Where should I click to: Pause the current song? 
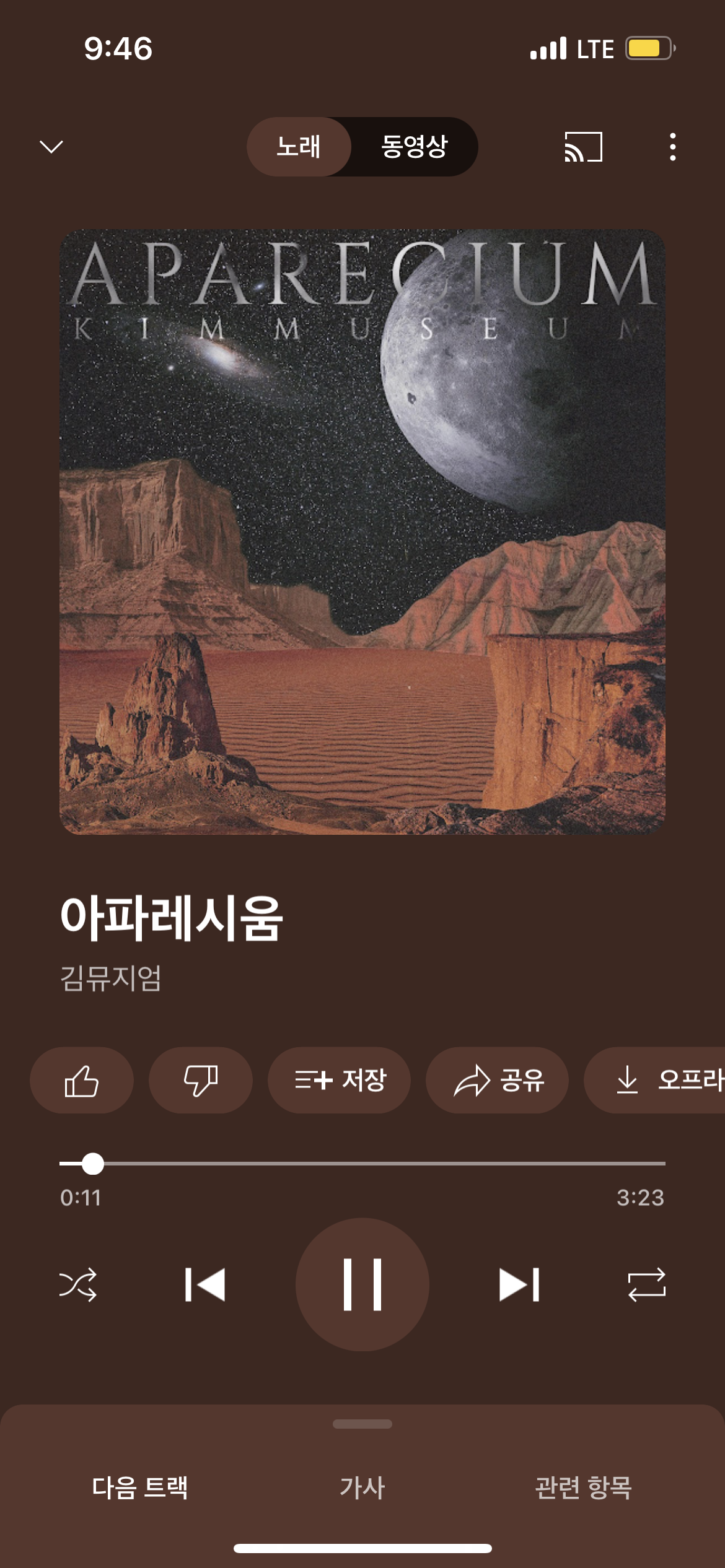point(362,1285)
